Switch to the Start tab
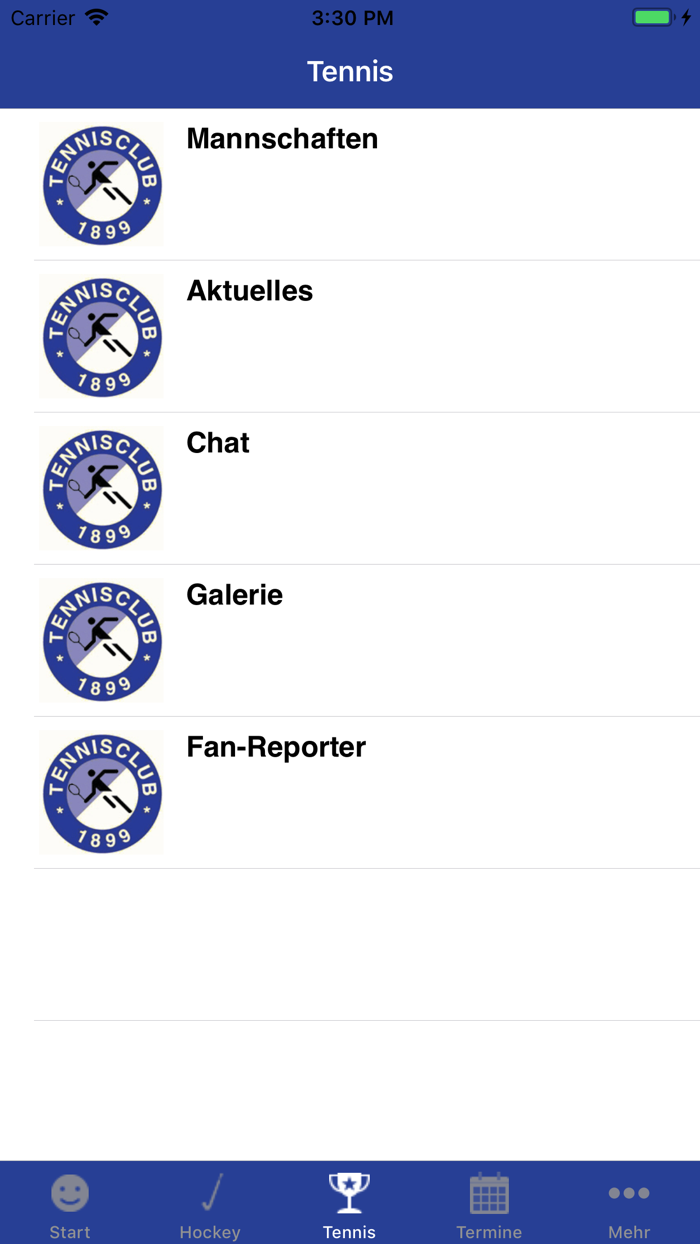The height and width of the screenshot is (1244, 700). [70, 1205]
